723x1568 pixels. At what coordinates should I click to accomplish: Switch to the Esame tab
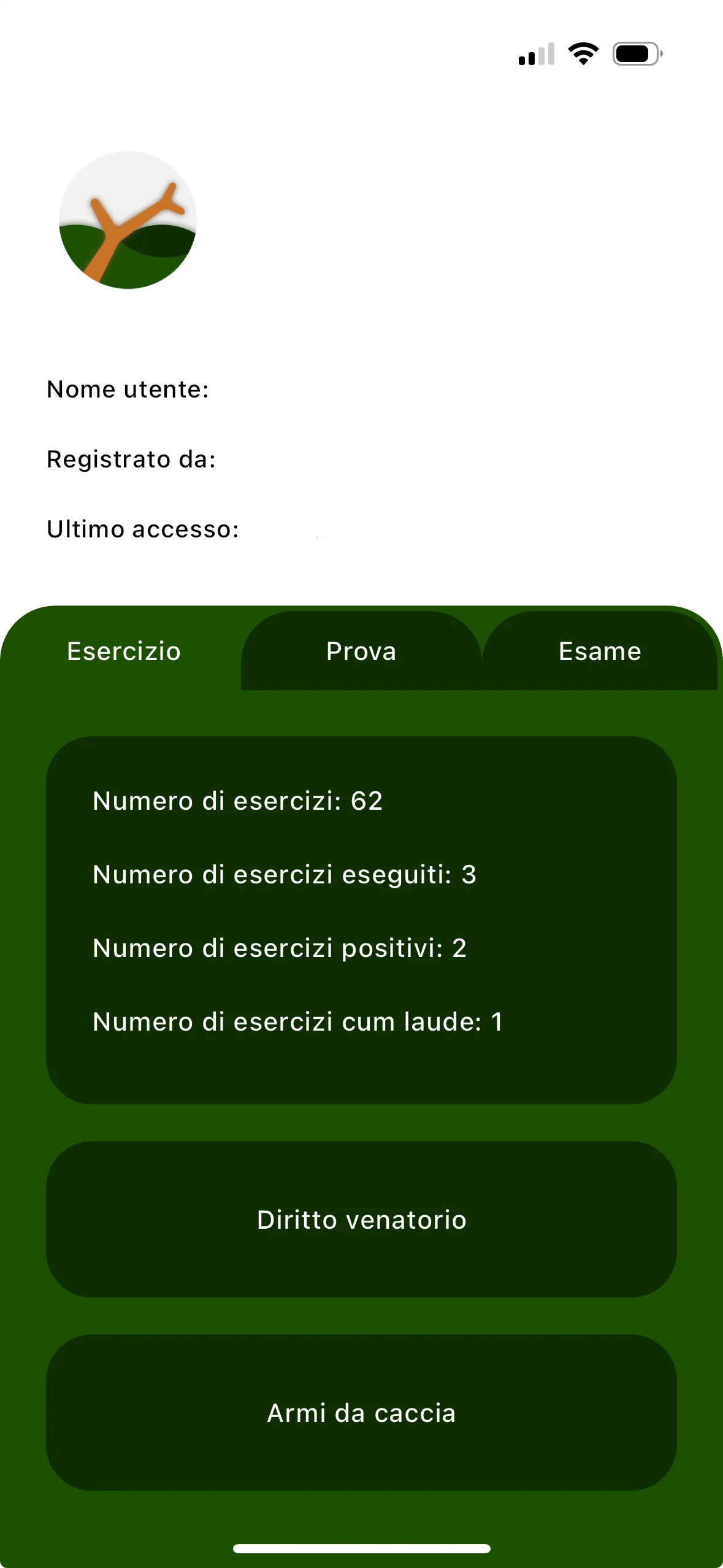(x=600, y=651)
